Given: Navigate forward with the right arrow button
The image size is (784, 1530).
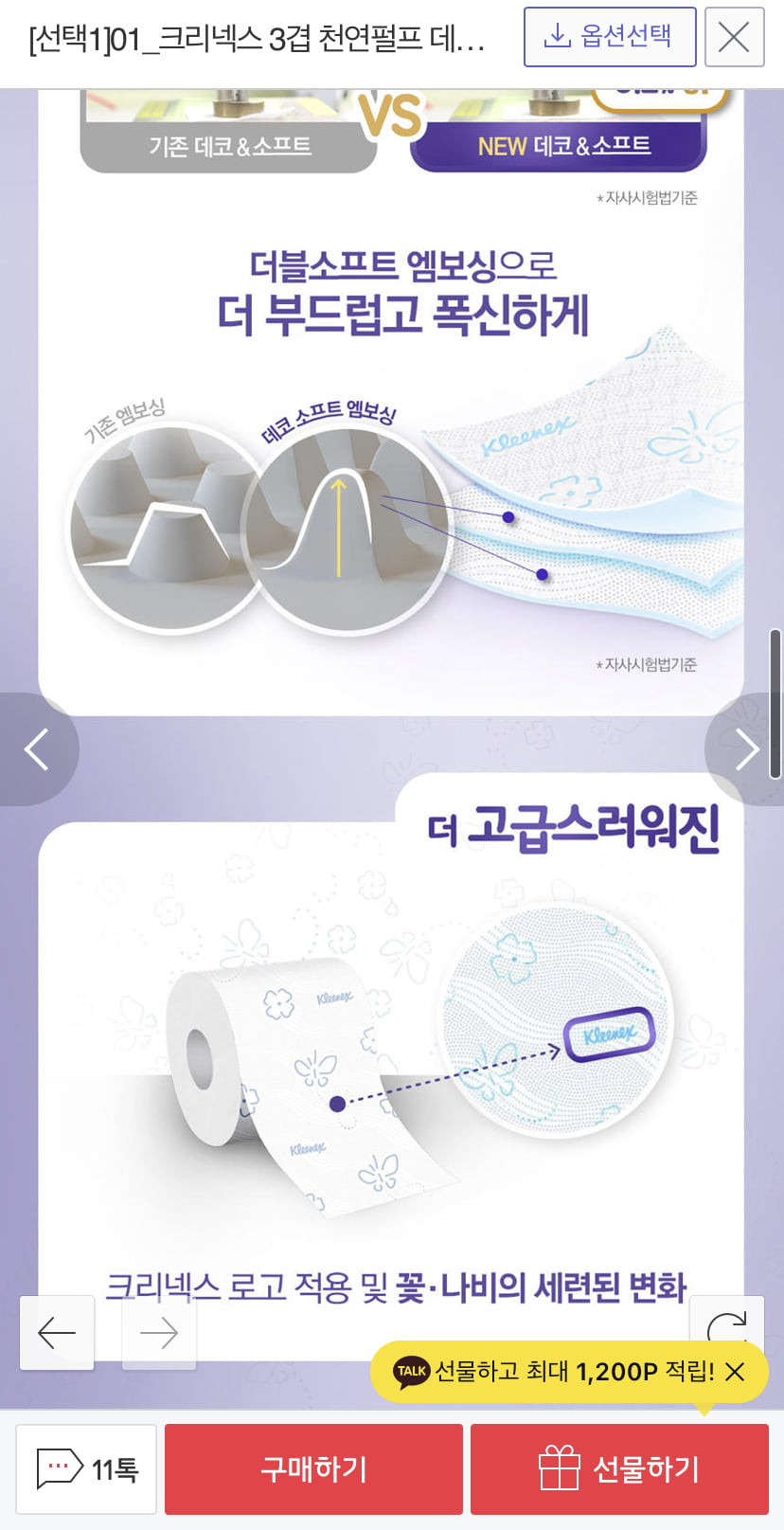Looking at the screenshot, I should [159, 1333].
